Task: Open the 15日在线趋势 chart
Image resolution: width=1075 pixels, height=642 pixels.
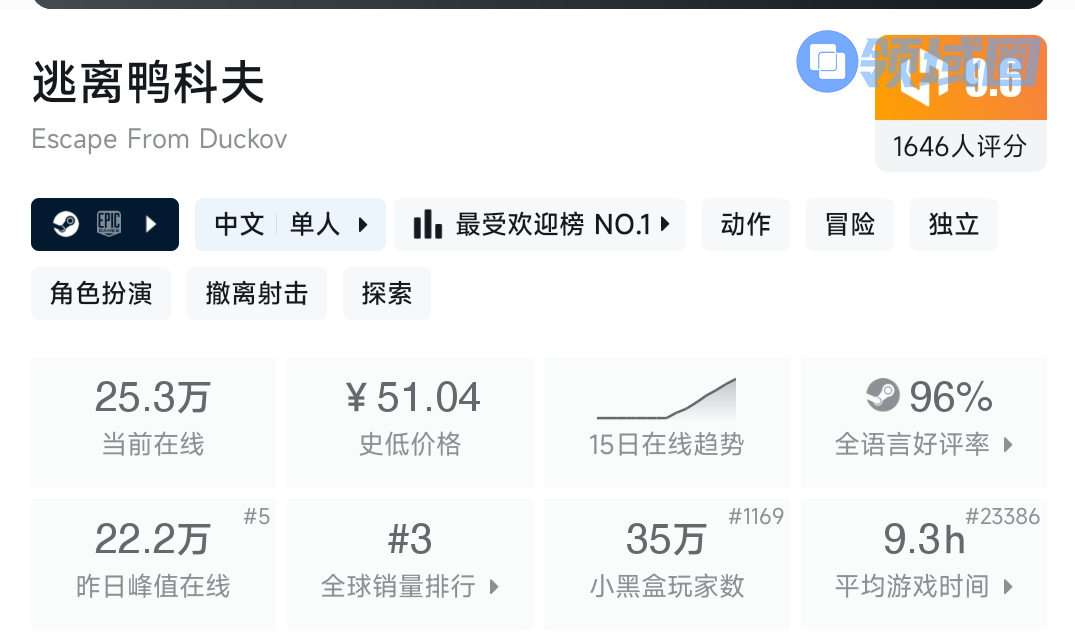Action: coord(666,422)
